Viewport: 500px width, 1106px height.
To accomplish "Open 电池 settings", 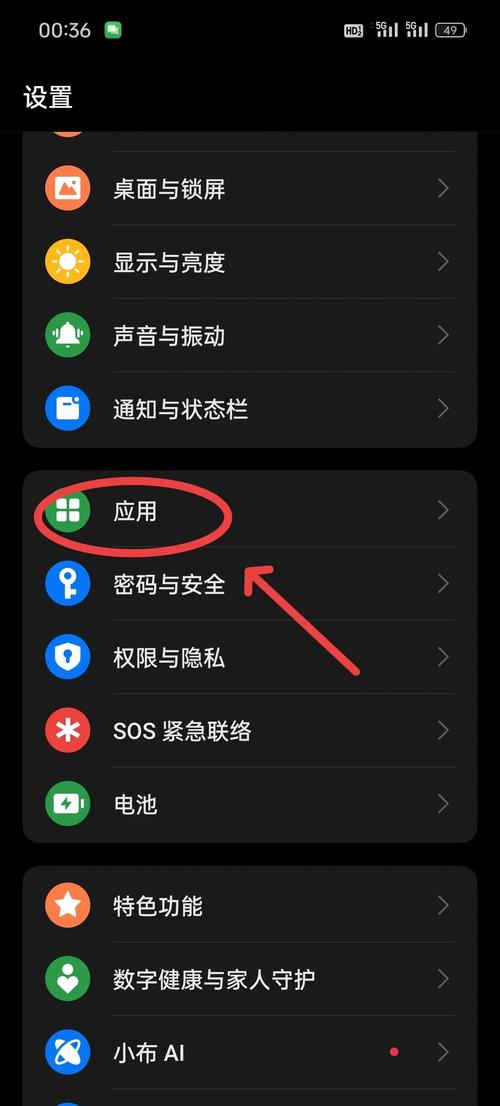I will pyautogui.click(x=250, y=803).
